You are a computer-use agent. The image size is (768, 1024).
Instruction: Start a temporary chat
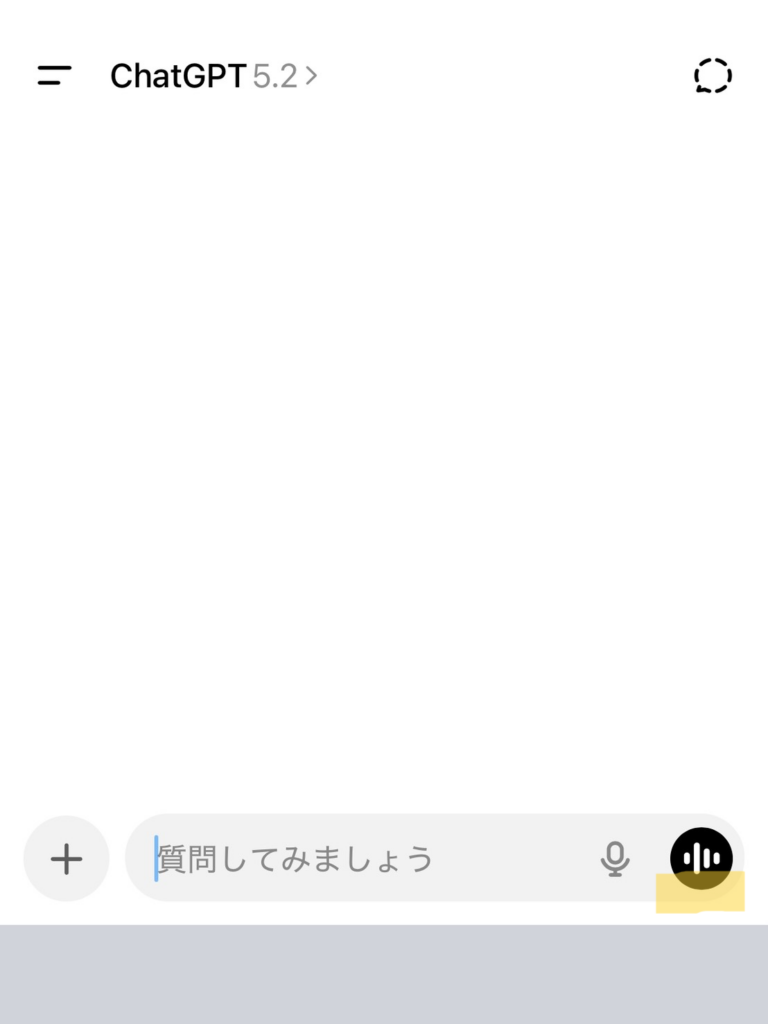click(712, 76)
